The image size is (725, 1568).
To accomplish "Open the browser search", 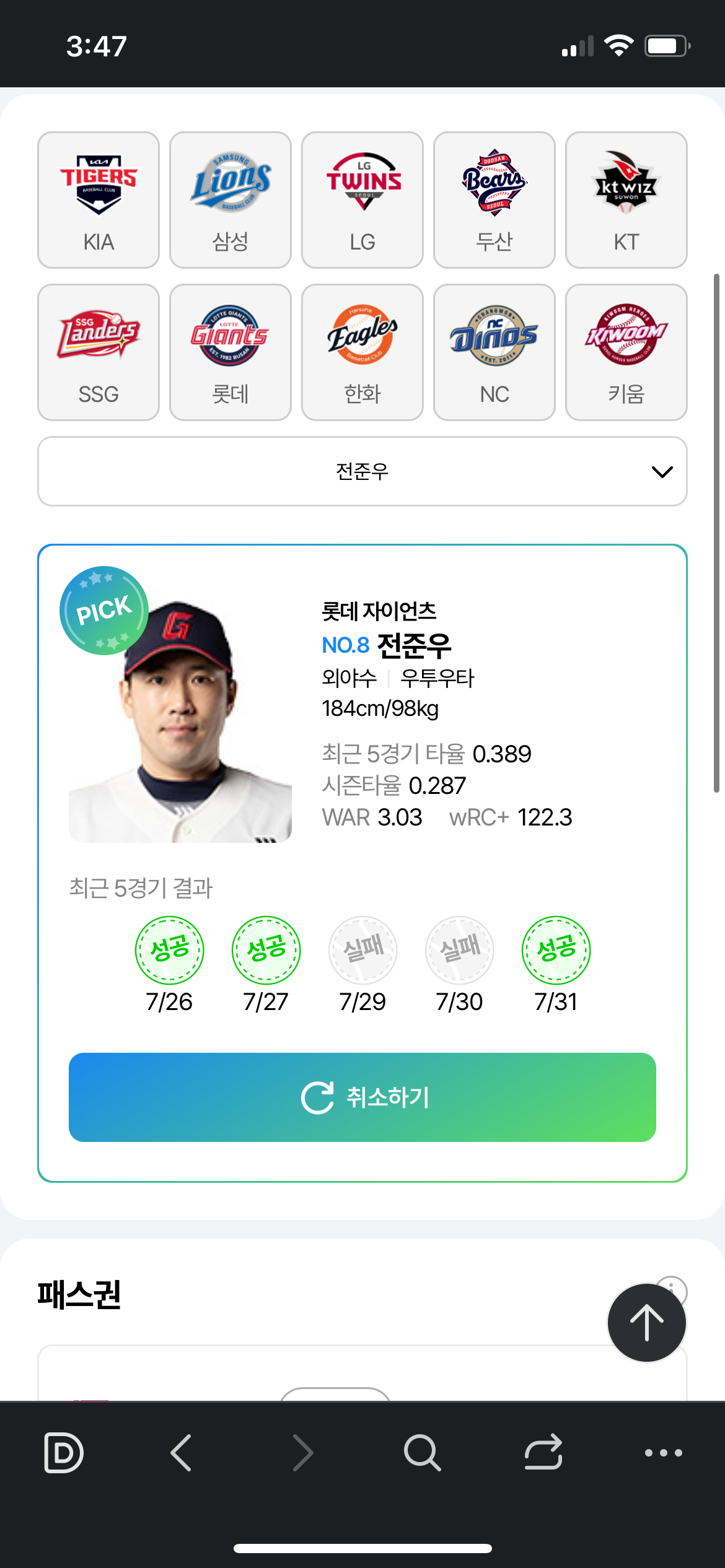I will pos(422,1452).
